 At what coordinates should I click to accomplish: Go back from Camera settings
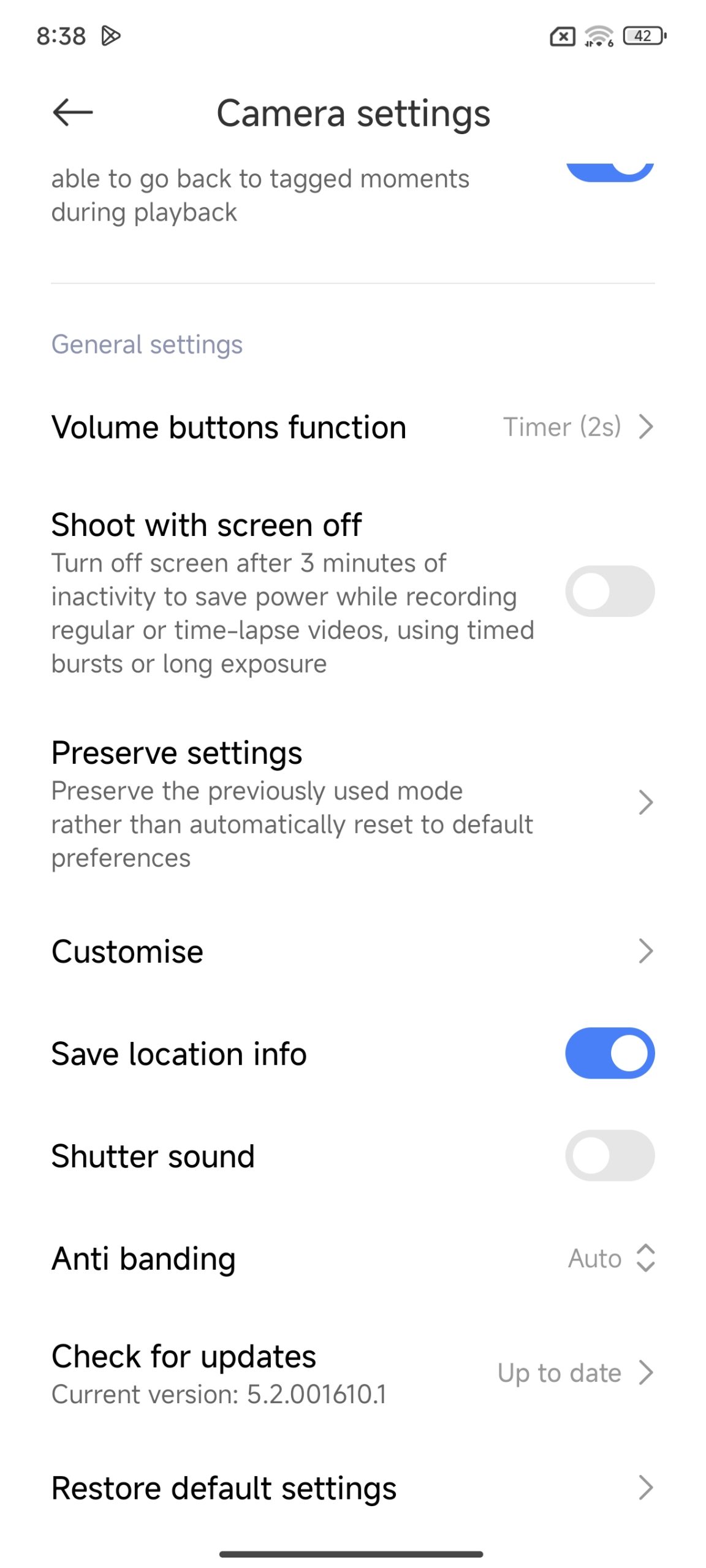pos(72,113)
